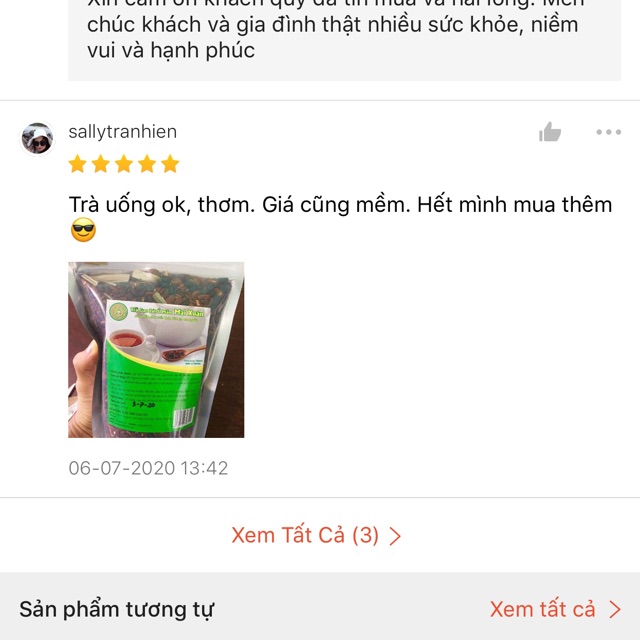Like sallytranhien's review with thumbs up
This screenshot has height=640, width=640.
[x=550, y=132]
